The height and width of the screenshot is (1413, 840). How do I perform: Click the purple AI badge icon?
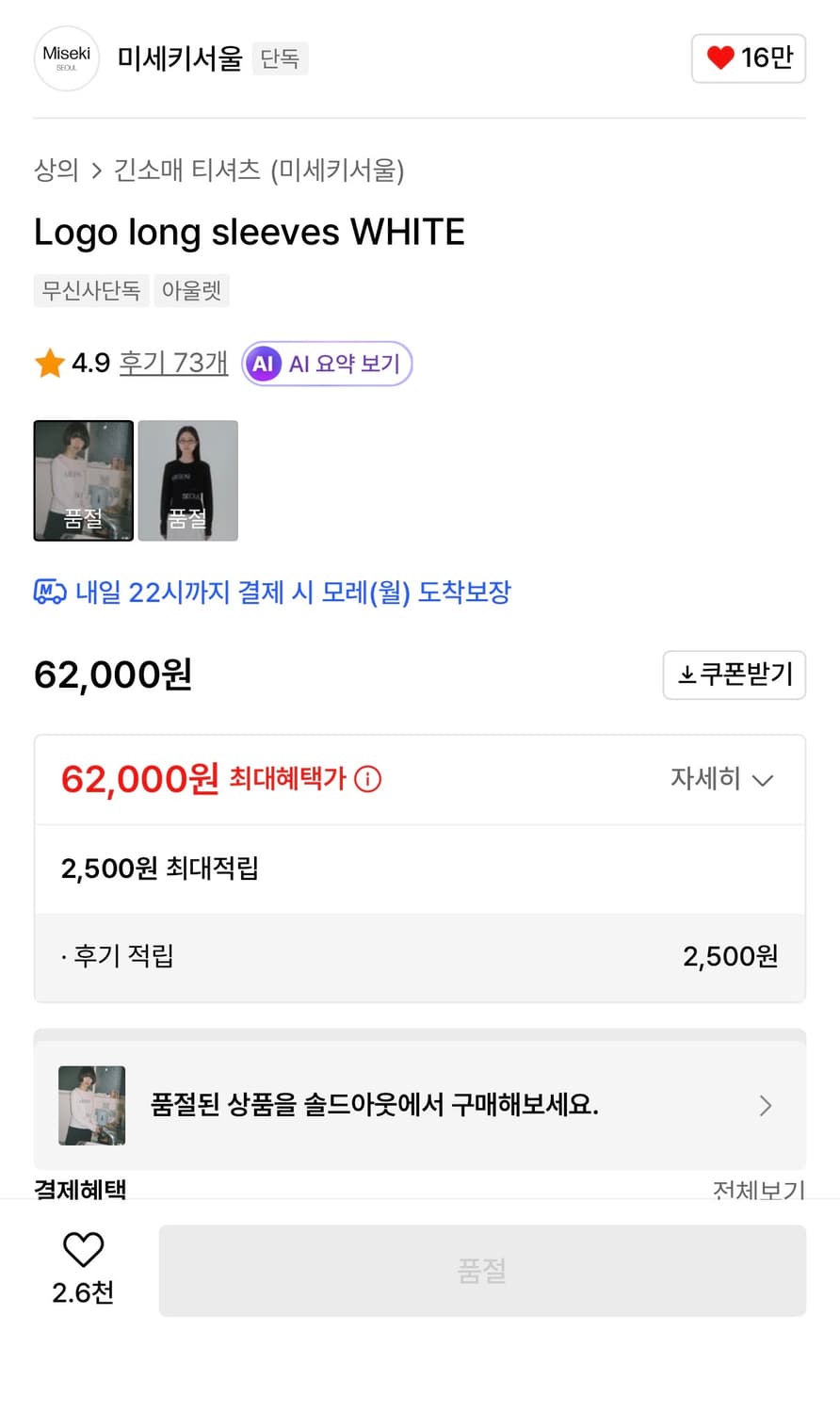point(264,364)
